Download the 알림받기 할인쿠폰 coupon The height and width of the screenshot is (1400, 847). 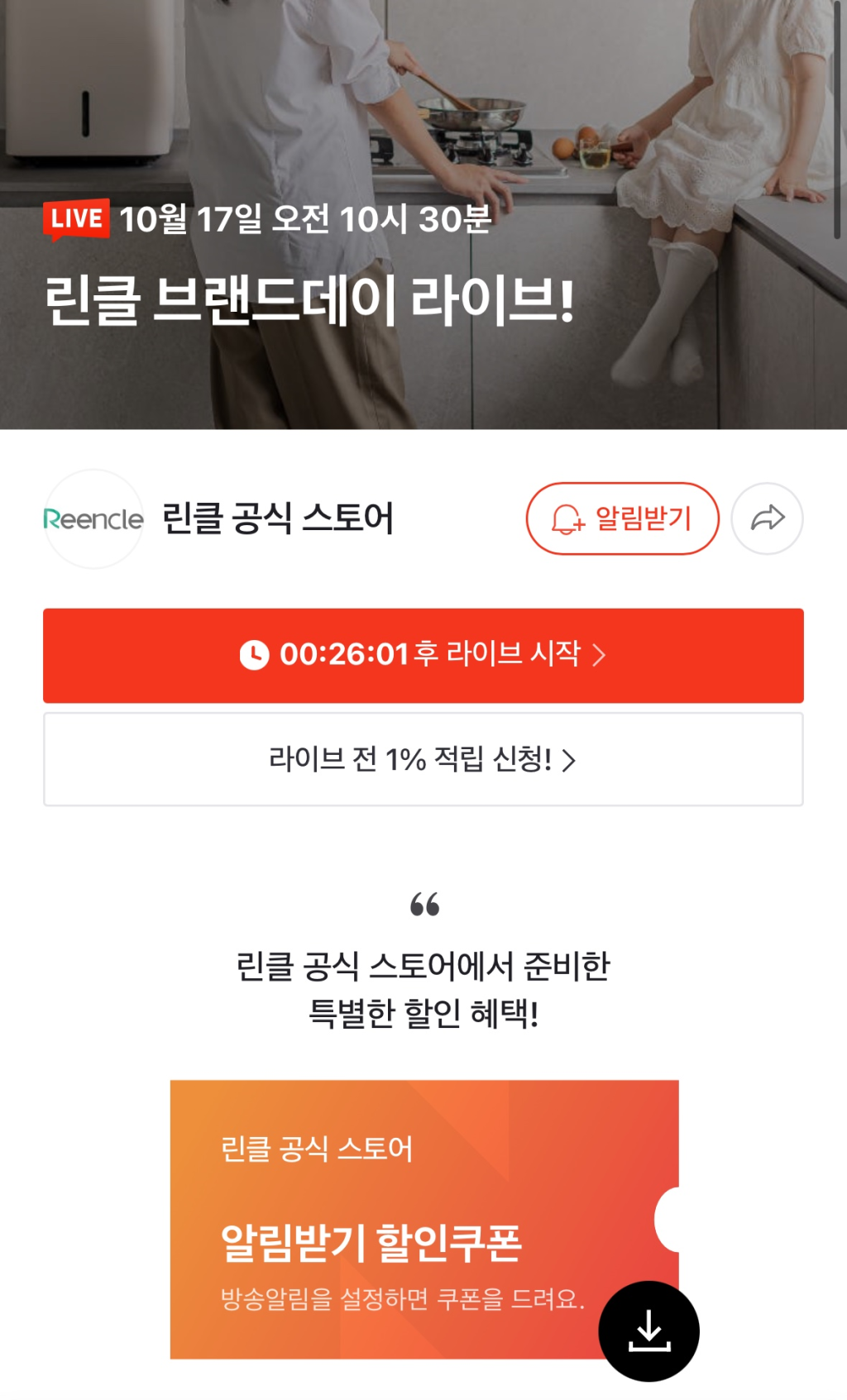[x=648, y=1331]
